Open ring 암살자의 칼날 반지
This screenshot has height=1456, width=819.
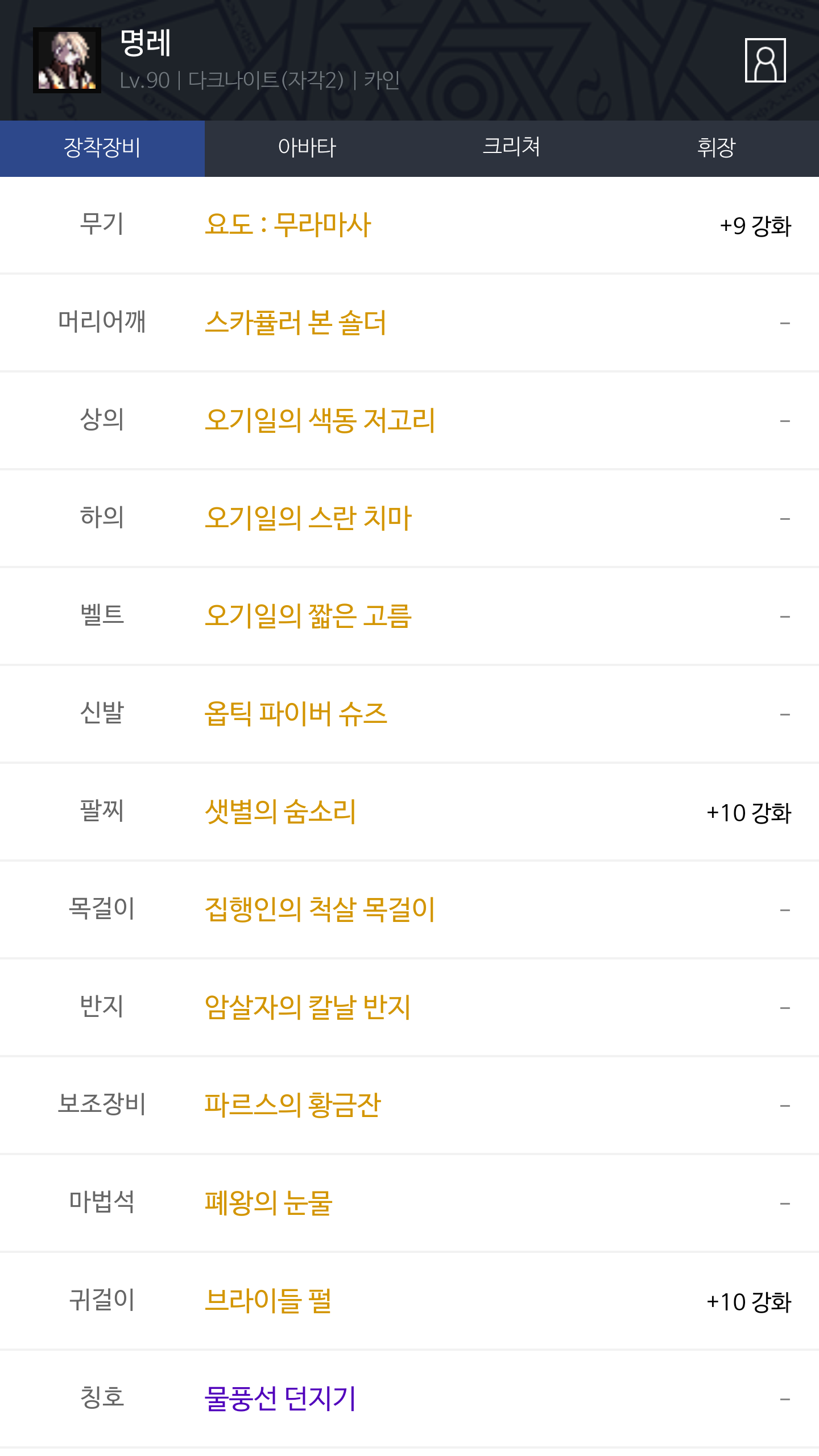tap(308, 1008)
